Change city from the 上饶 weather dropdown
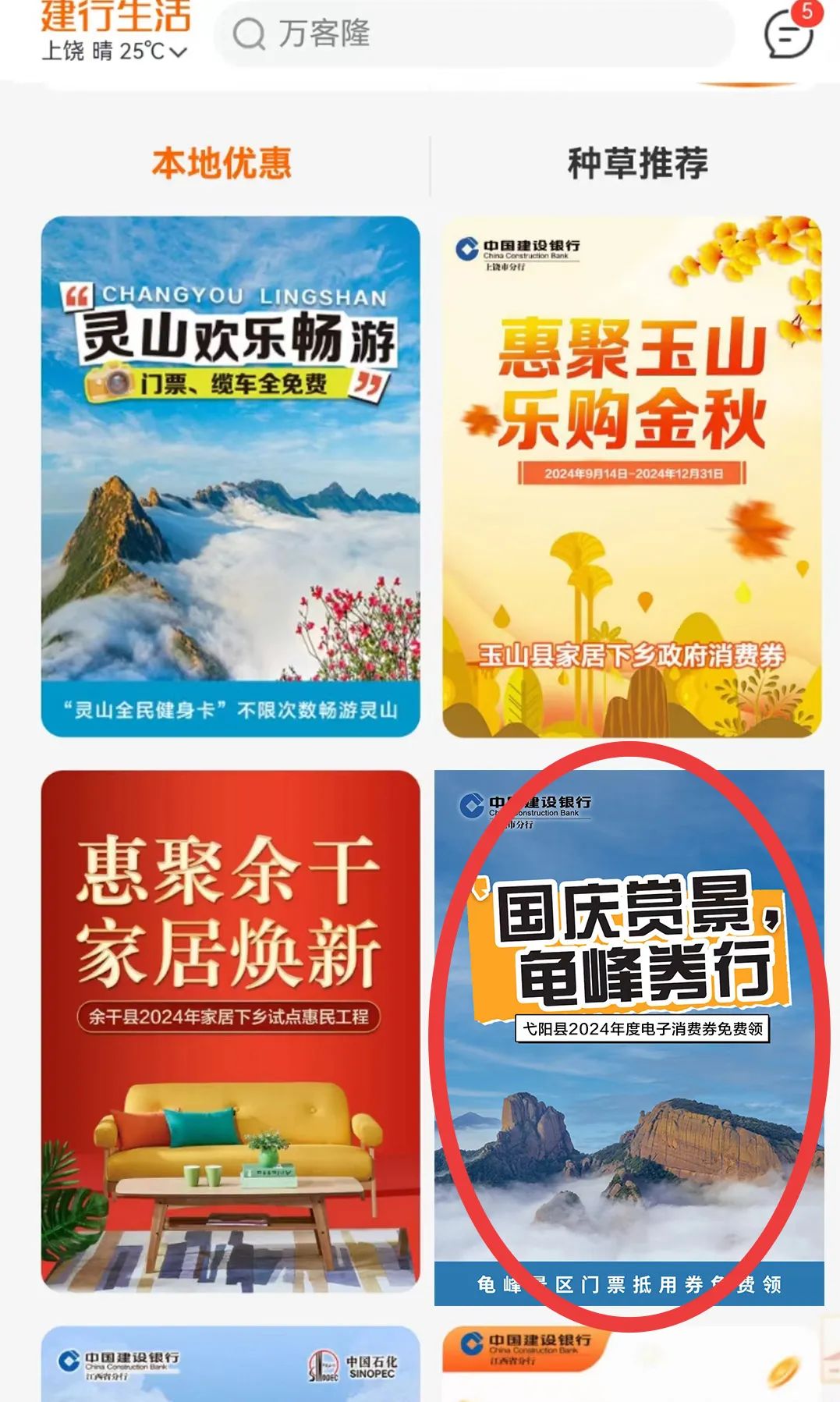This screenshot has width=840, height=1402. (115, 51)
